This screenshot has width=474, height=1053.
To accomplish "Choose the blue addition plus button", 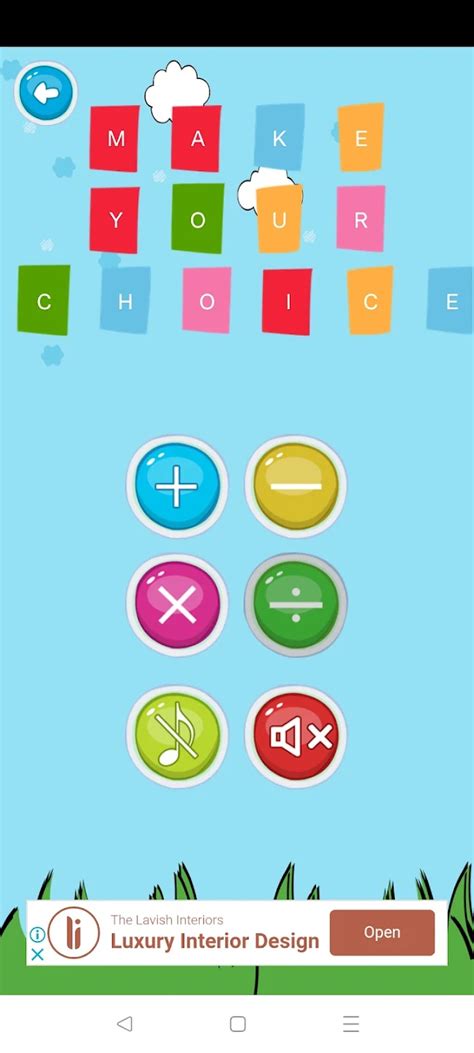I will click(177, 486).
